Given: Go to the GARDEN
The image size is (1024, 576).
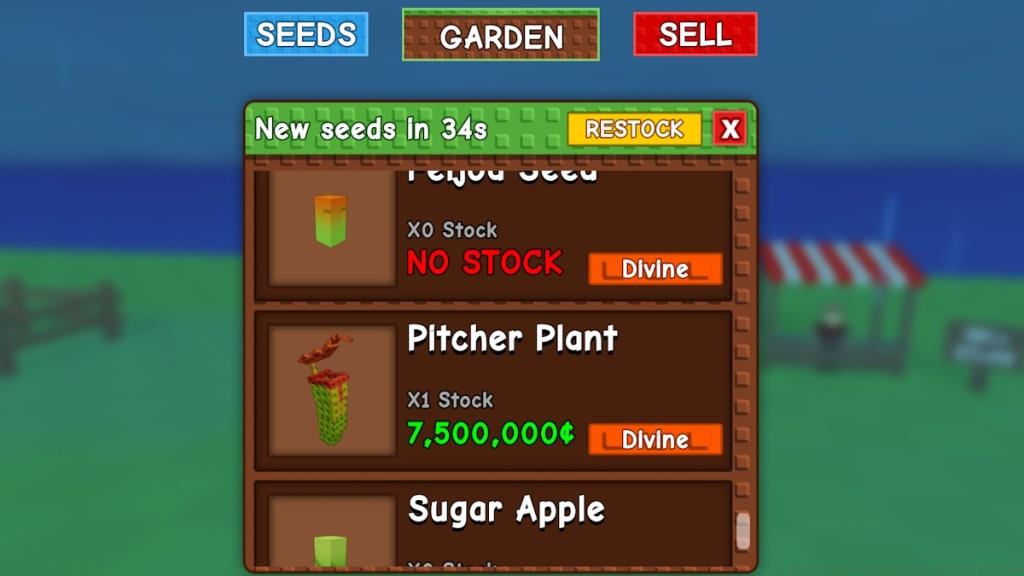Looking at the screenshot, I should [501, 36].
